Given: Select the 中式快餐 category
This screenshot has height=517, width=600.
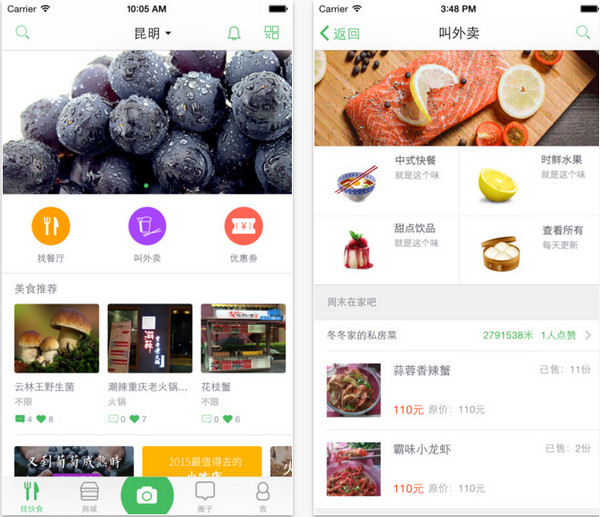Looking at the screenshot, I should click(x=387, y=180).
